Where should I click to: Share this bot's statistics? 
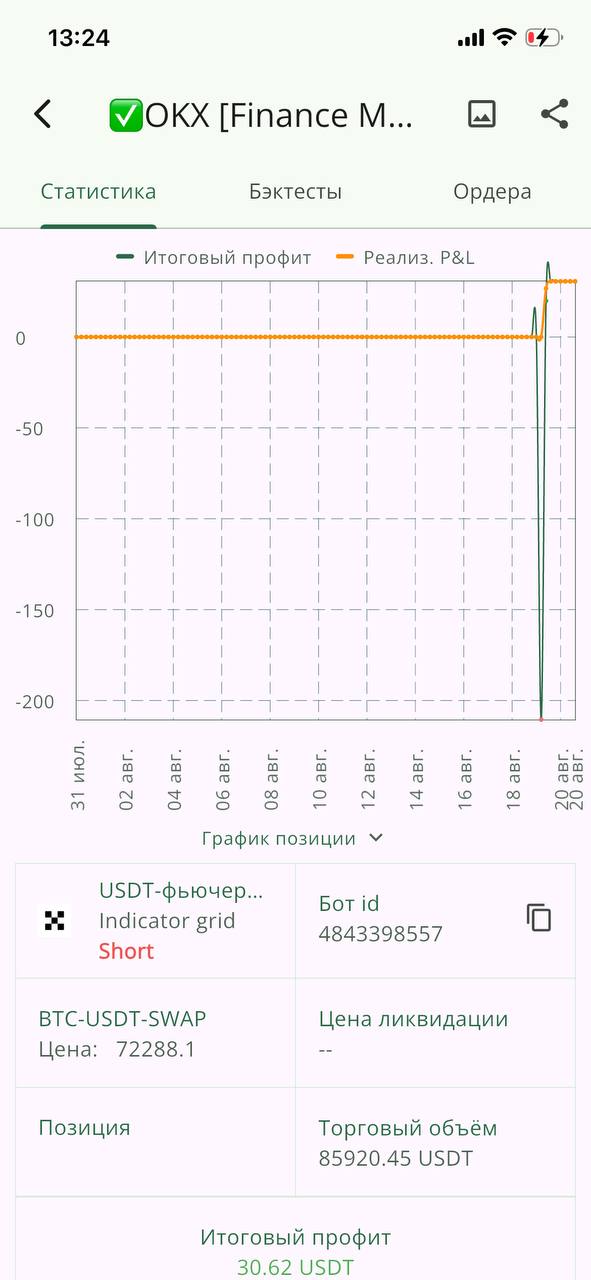[554, 114]
